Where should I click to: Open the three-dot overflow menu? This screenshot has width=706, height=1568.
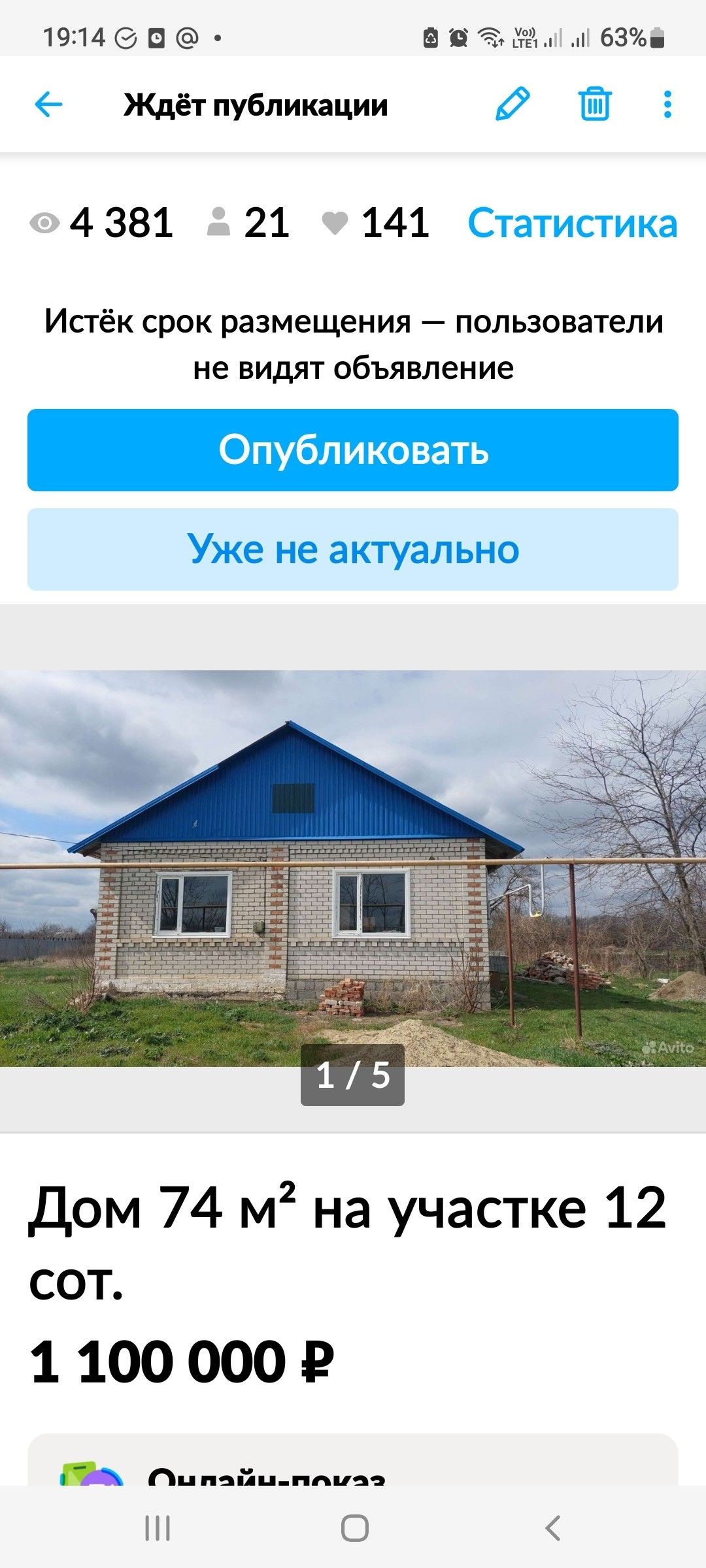click(667, 105)
